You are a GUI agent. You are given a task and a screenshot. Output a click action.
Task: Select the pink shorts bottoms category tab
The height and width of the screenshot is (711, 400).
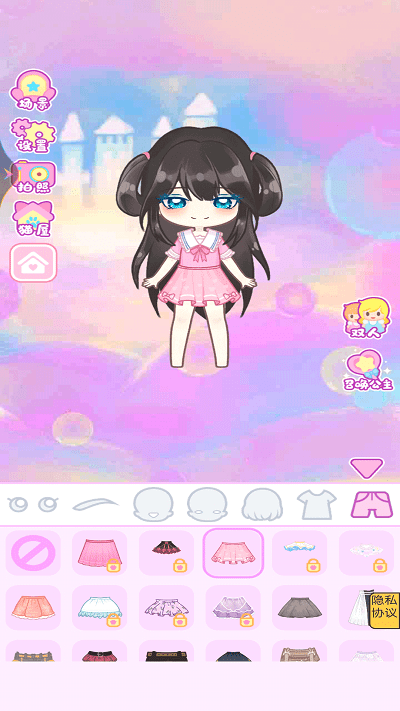tap(372, 504)
